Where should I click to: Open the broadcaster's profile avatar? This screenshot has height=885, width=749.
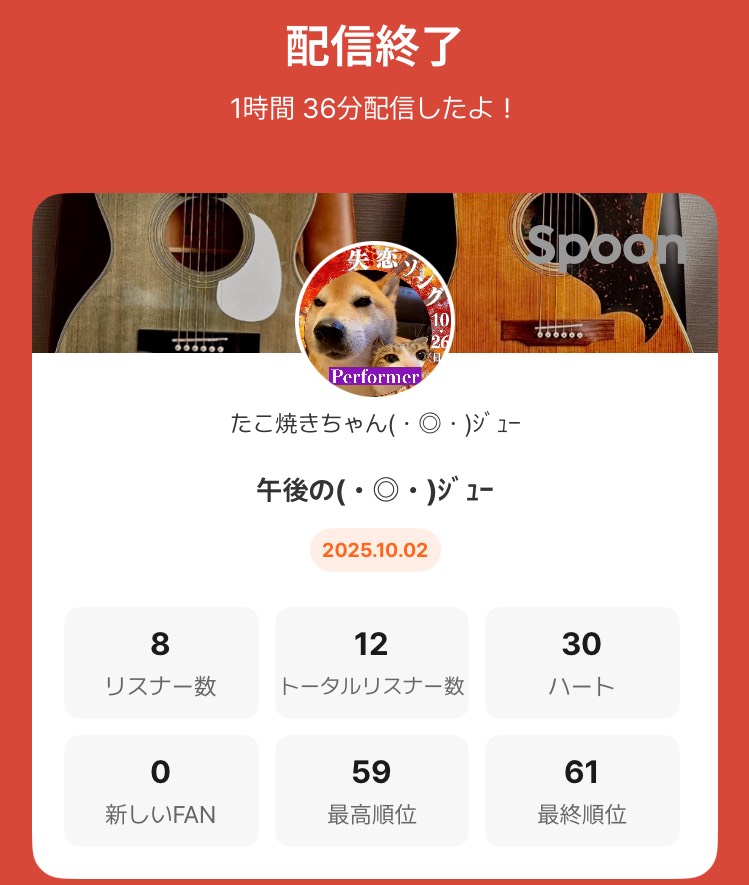click(x=374, y=320)
